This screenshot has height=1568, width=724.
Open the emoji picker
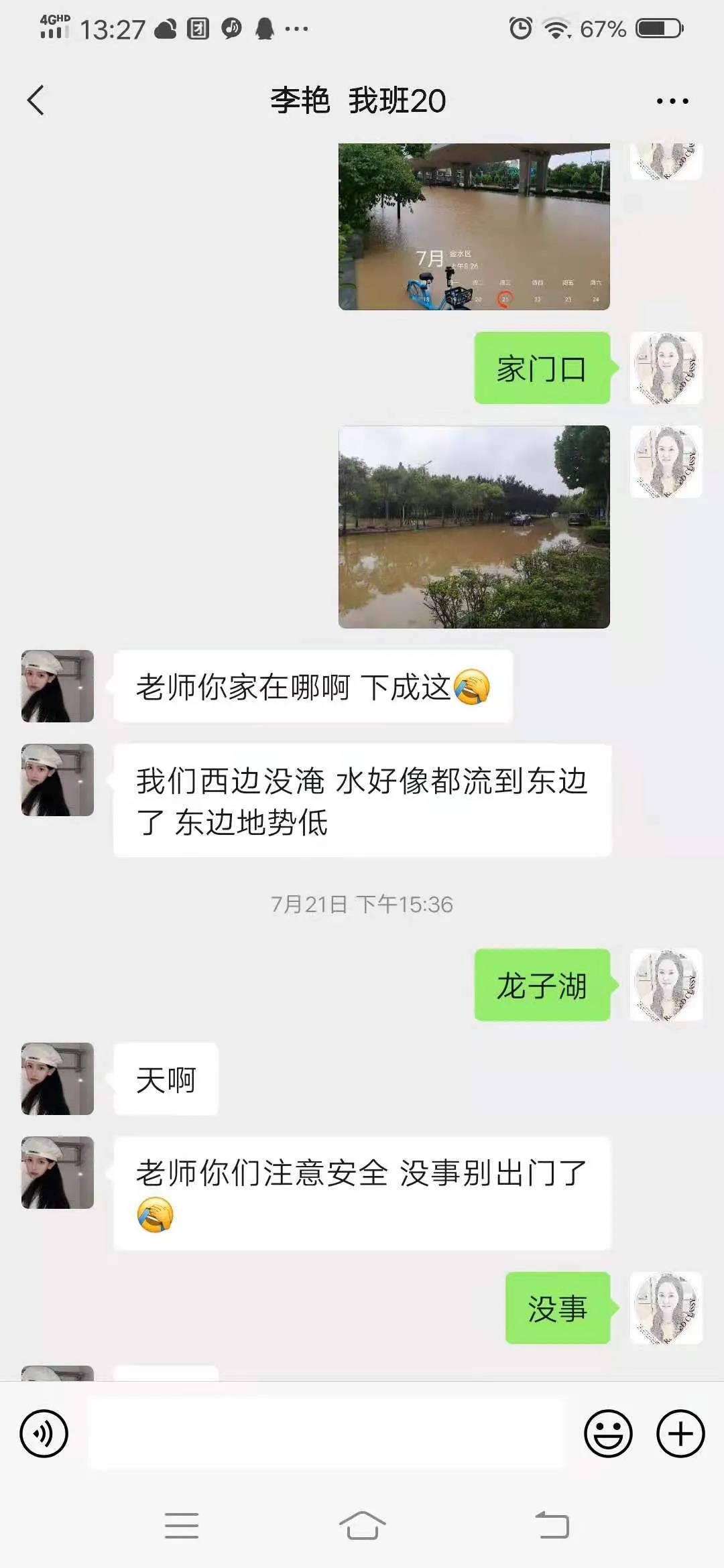click(x=608, y=1434)
